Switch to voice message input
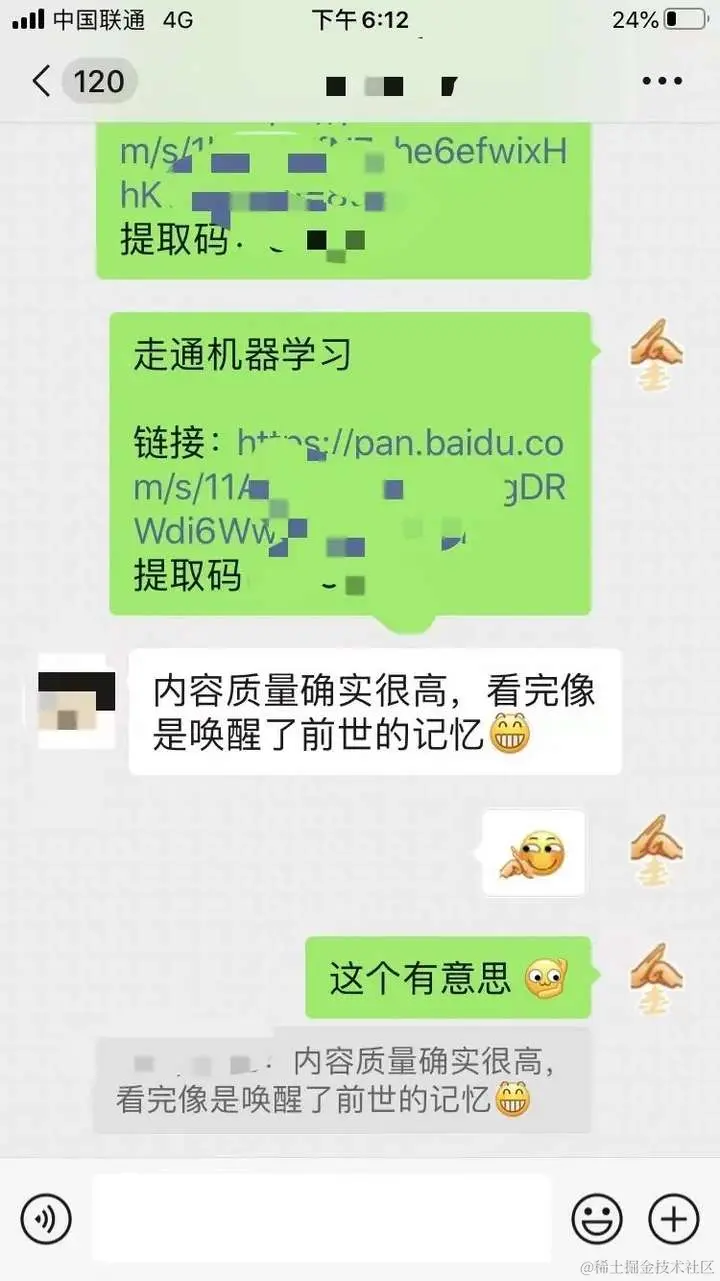This screenshot has height=1281, width=720. (46, 1218)
